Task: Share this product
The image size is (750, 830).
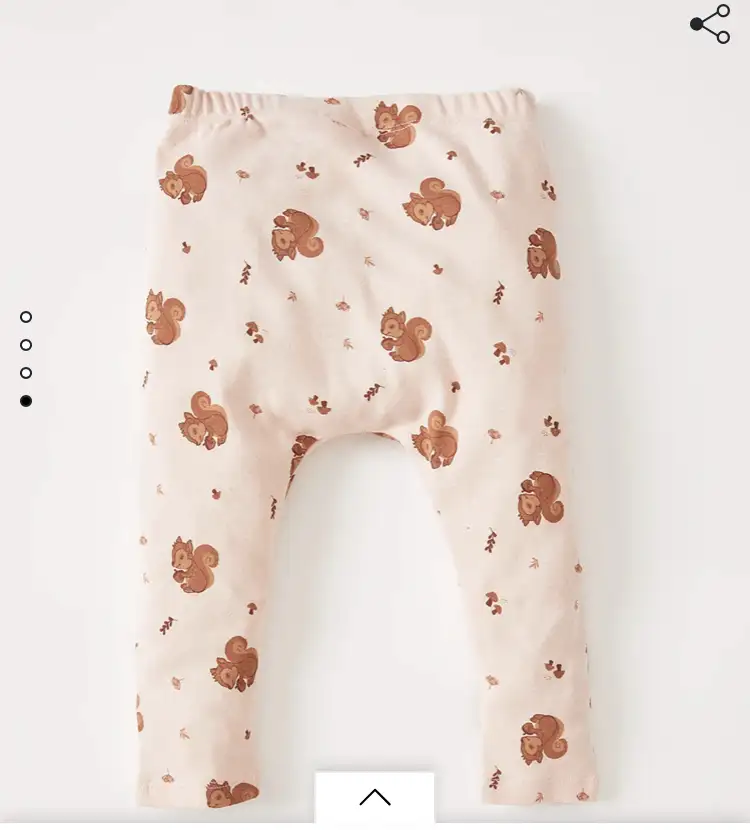Action: click(711, 24)
